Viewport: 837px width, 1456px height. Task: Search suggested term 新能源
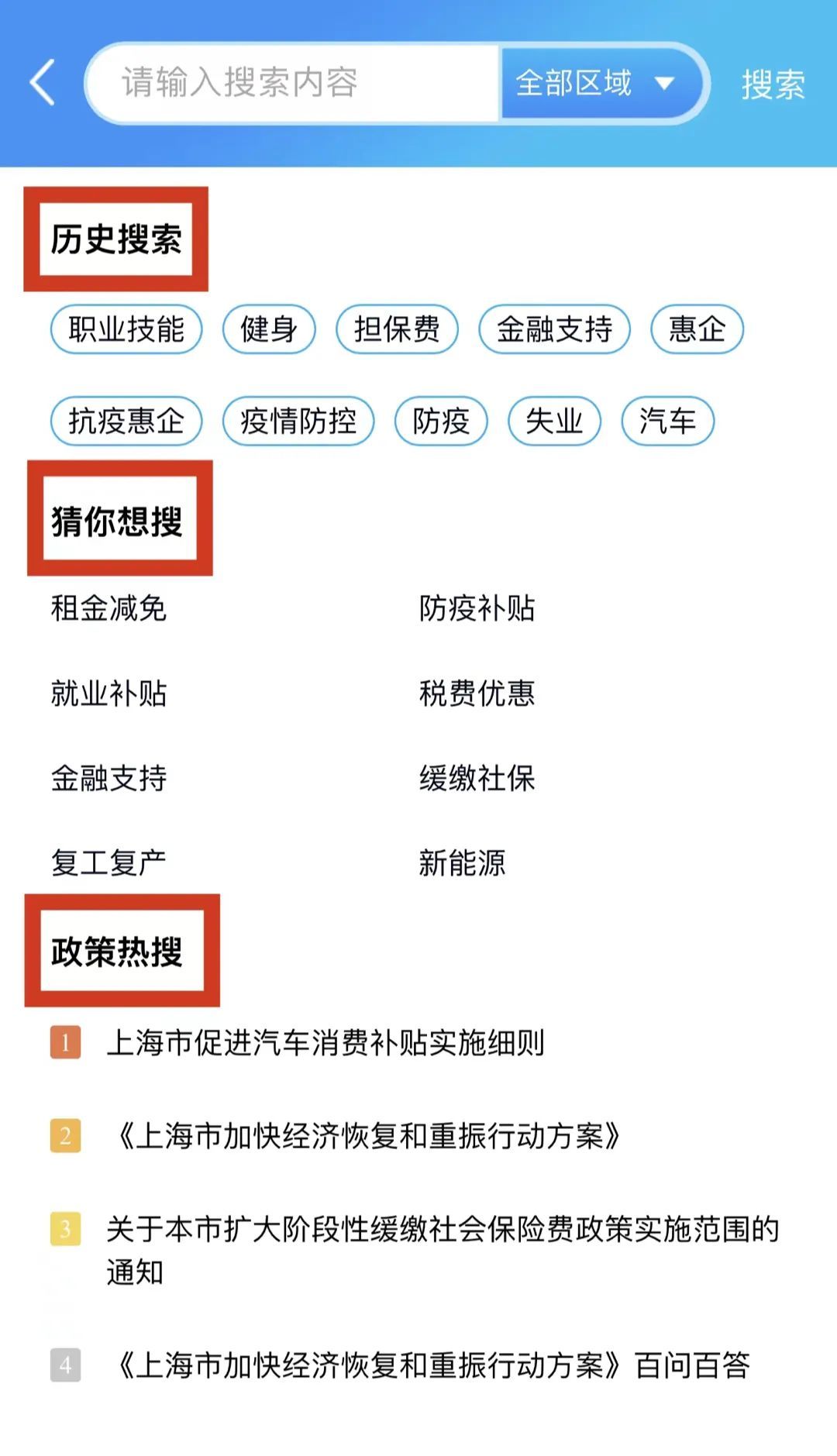462,862
